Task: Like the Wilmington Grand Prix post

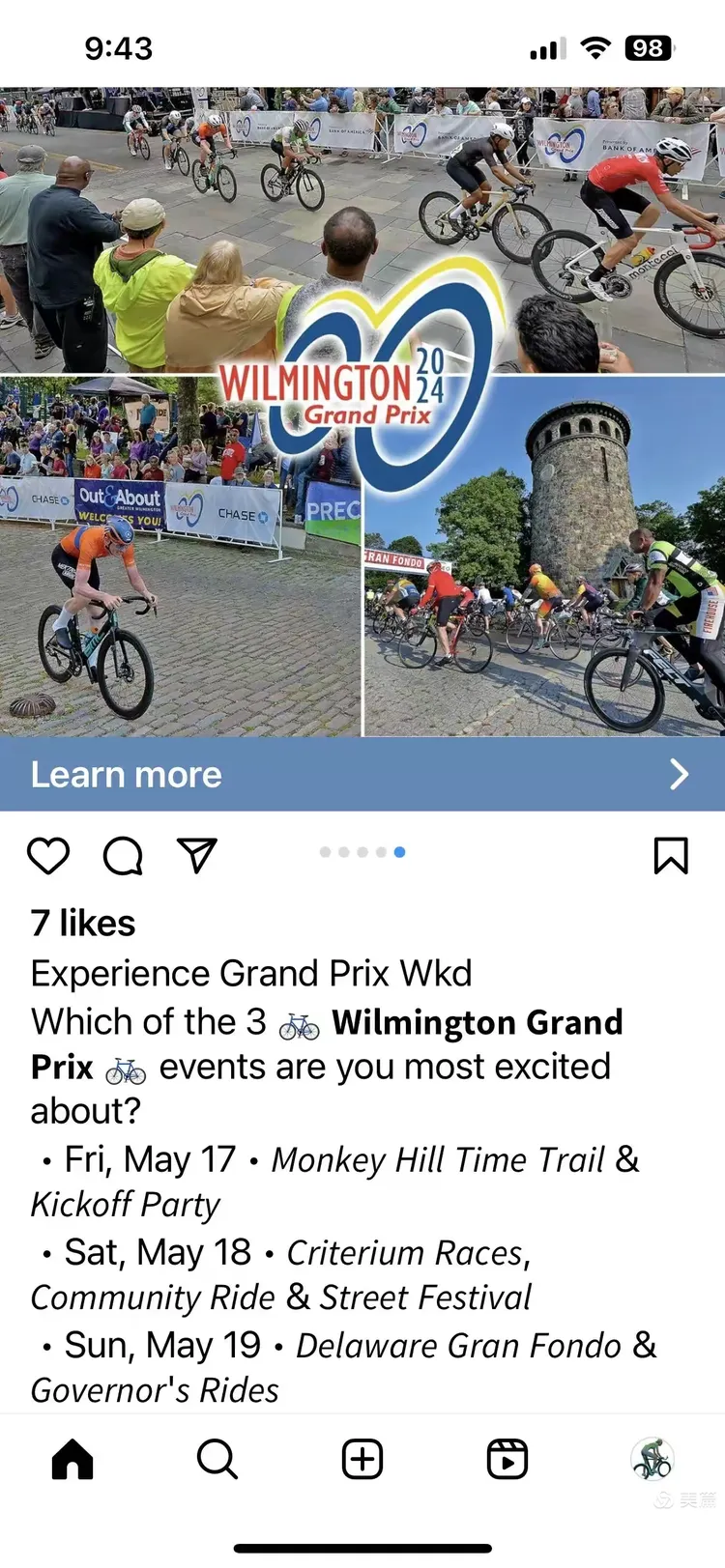Action: point(48,856)
